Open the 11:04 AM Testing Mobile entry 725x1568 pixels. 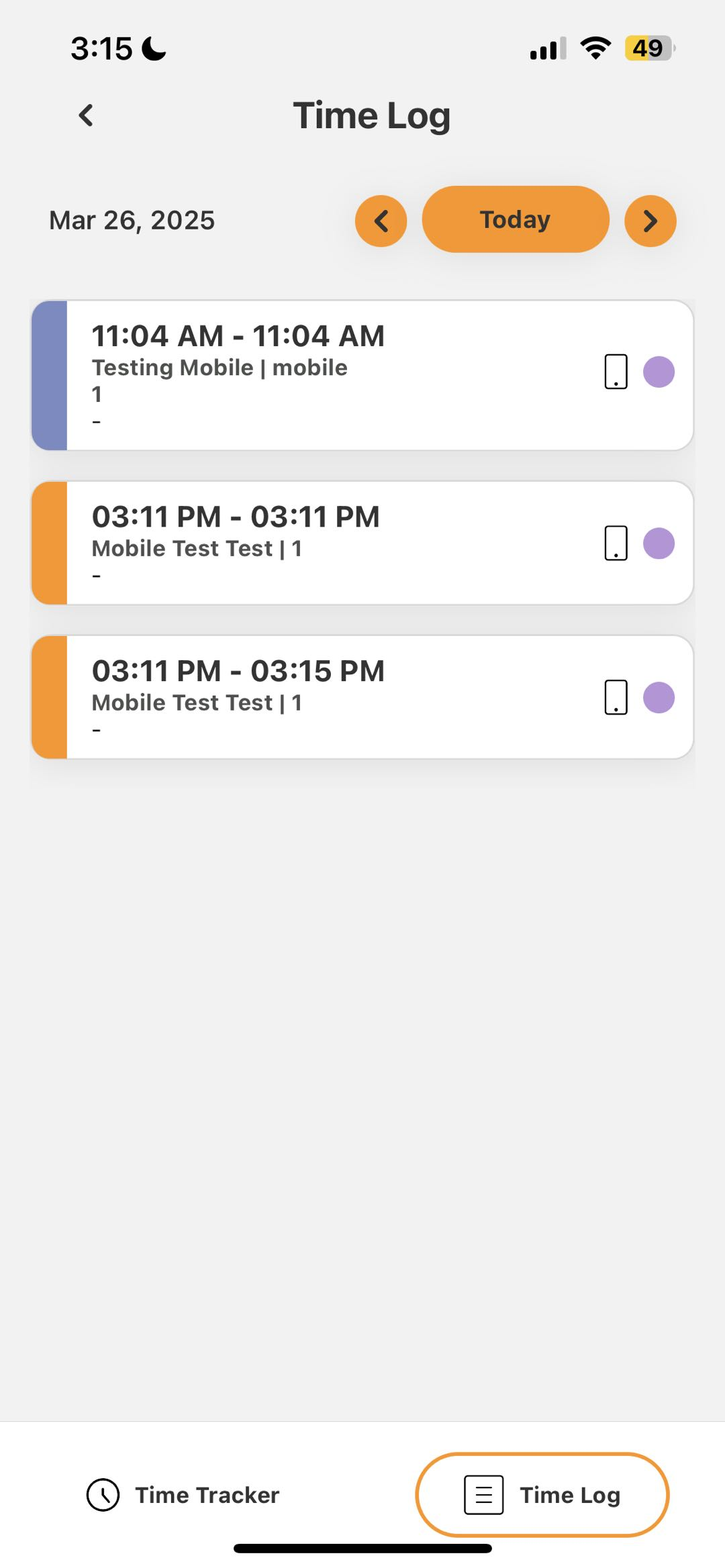(x=362, y=375)
